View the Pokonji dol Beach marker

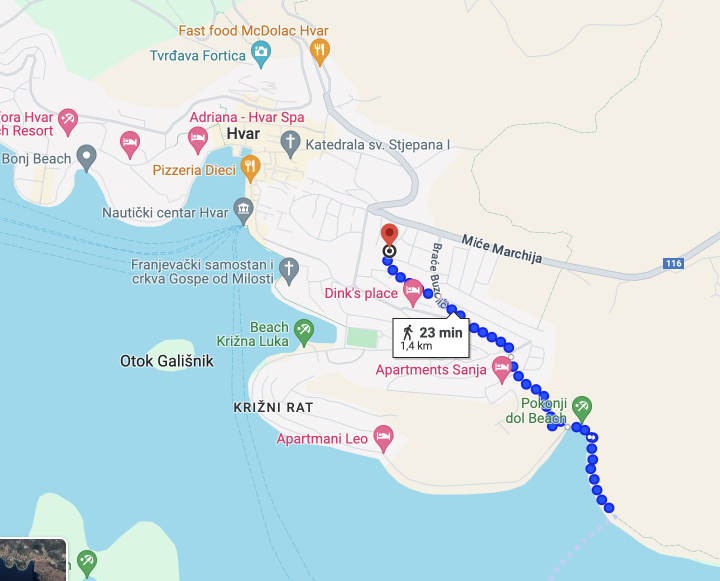[582, 406]
